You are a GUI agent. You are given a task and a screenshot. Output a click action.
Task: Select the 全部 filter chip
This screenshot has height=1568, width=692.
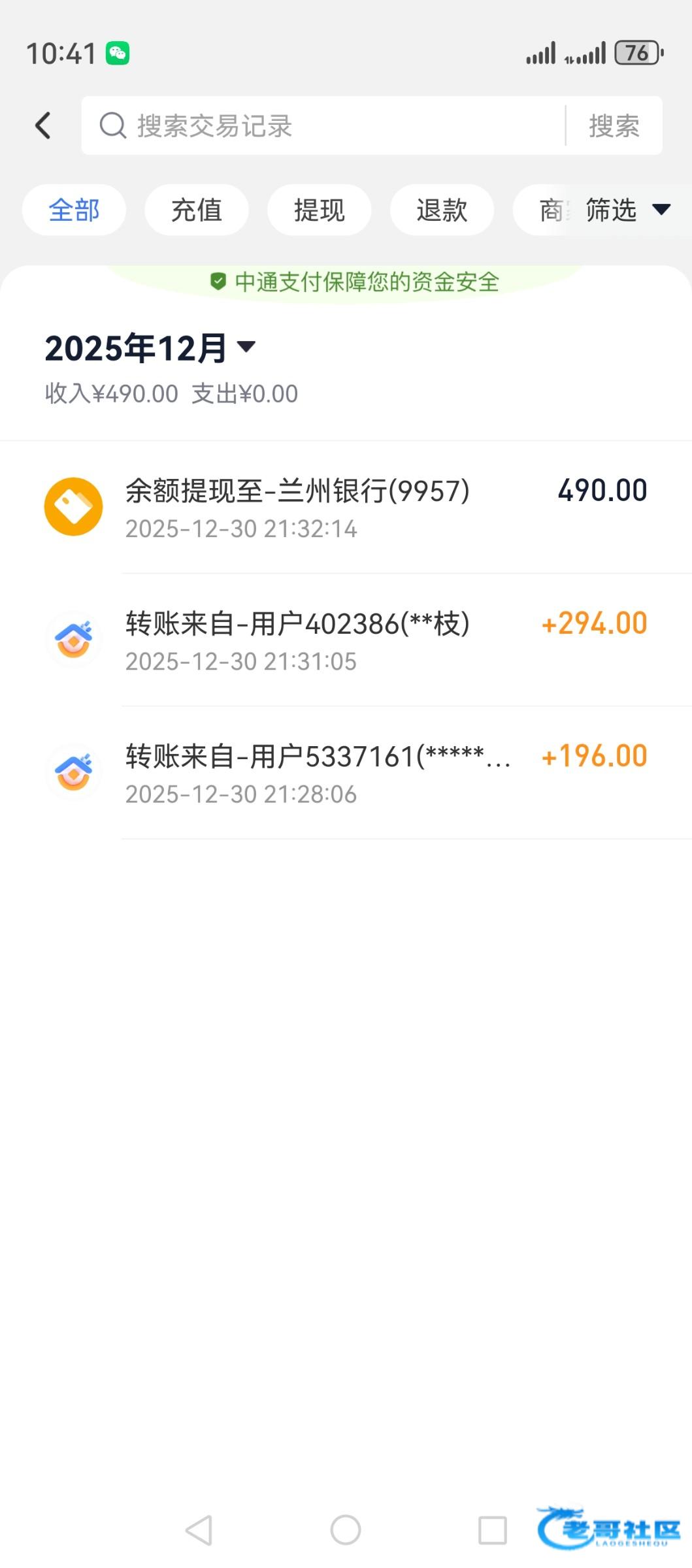tap(74, 210)
